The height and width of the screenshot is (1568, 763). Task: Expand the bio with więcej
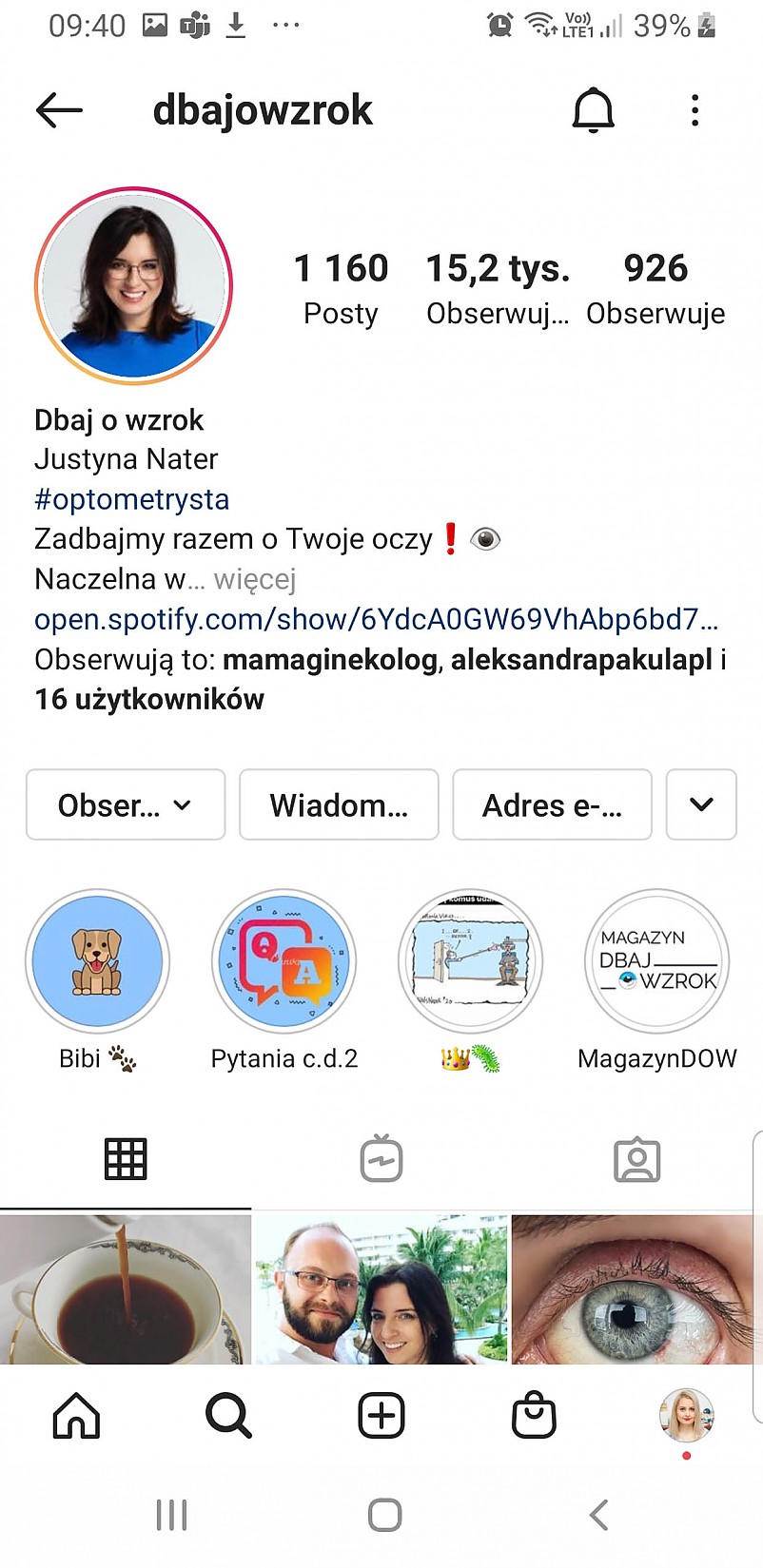255,579
